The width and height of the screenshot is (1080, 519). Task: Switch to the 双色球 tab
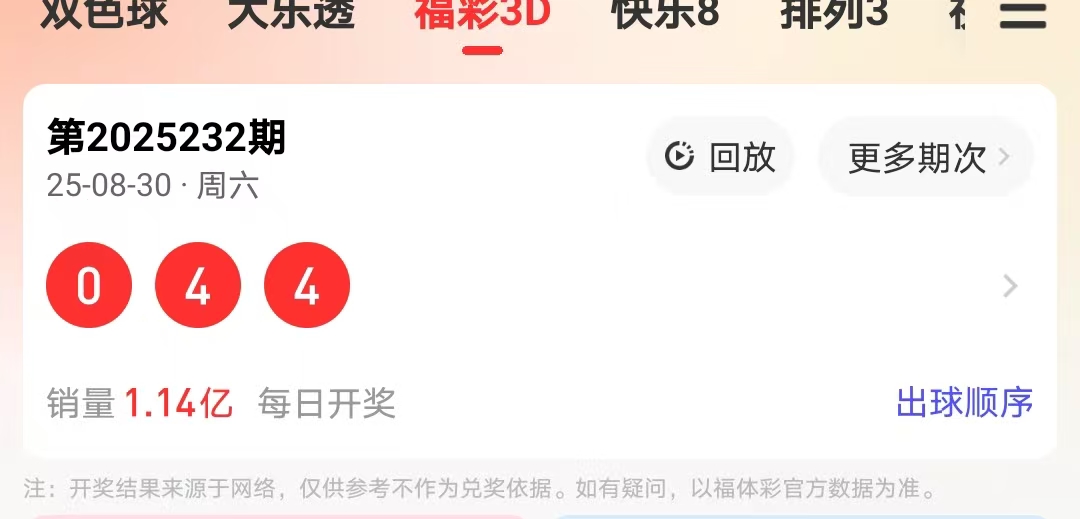pyautogui.click(x=104, y=14)
